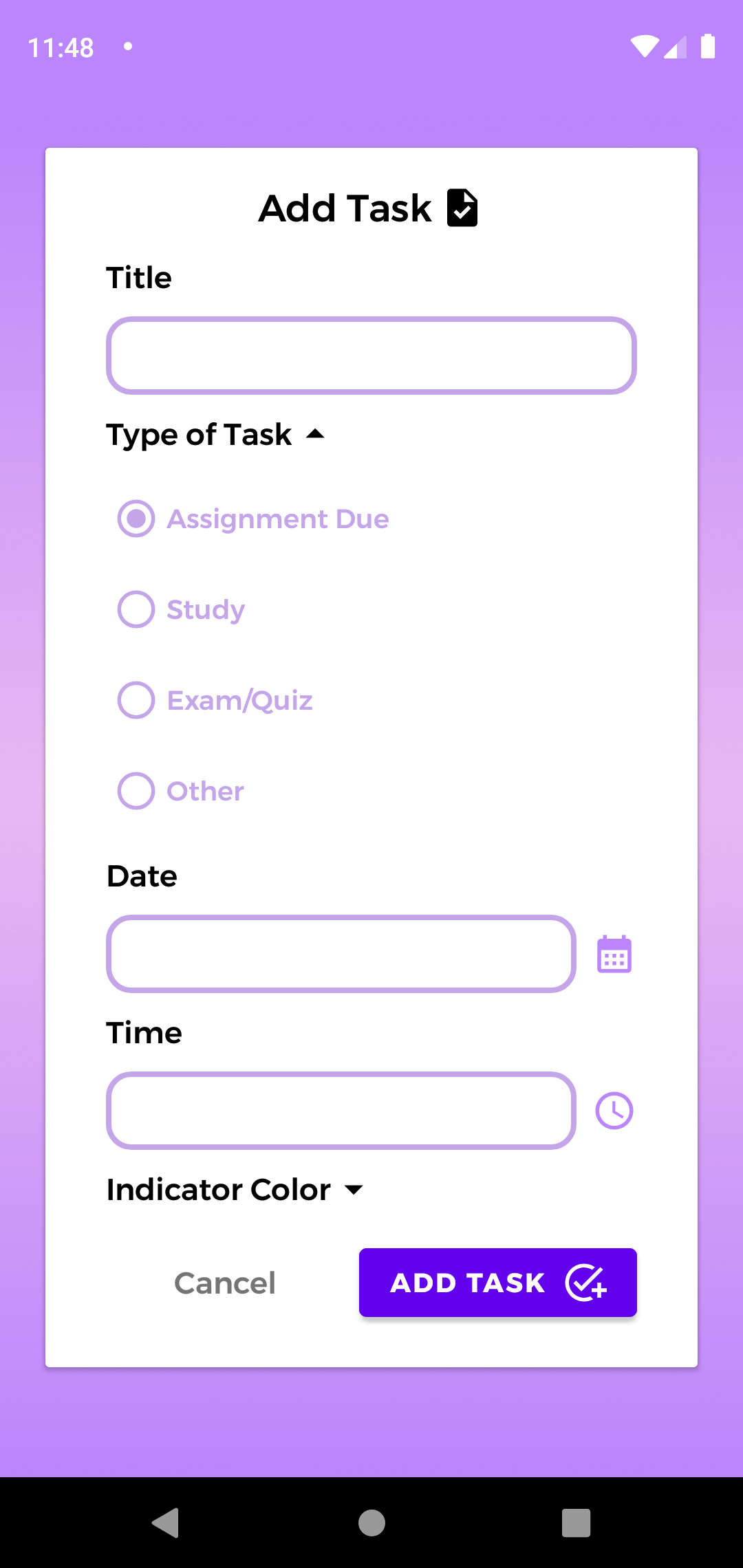
Task: Open the date picker calendar icon
Action: click(x=614, y=953)
